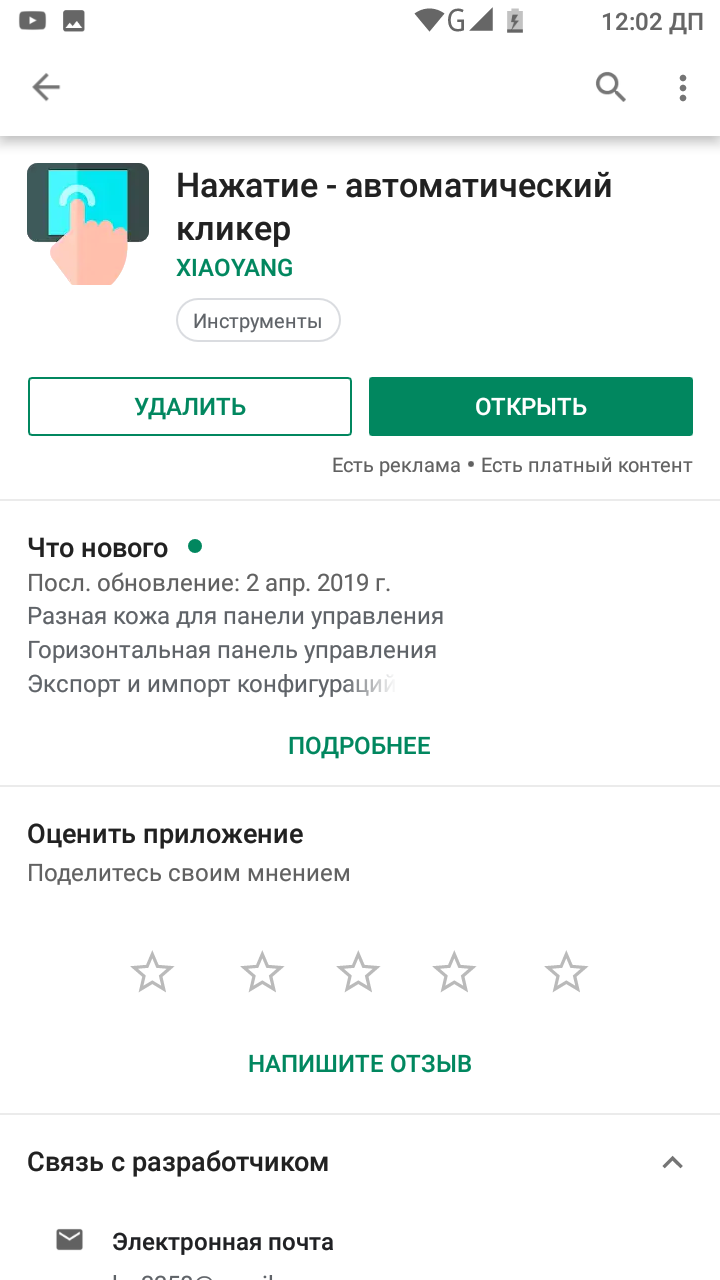
Task: Rate the app three stars
Action: 358,972
